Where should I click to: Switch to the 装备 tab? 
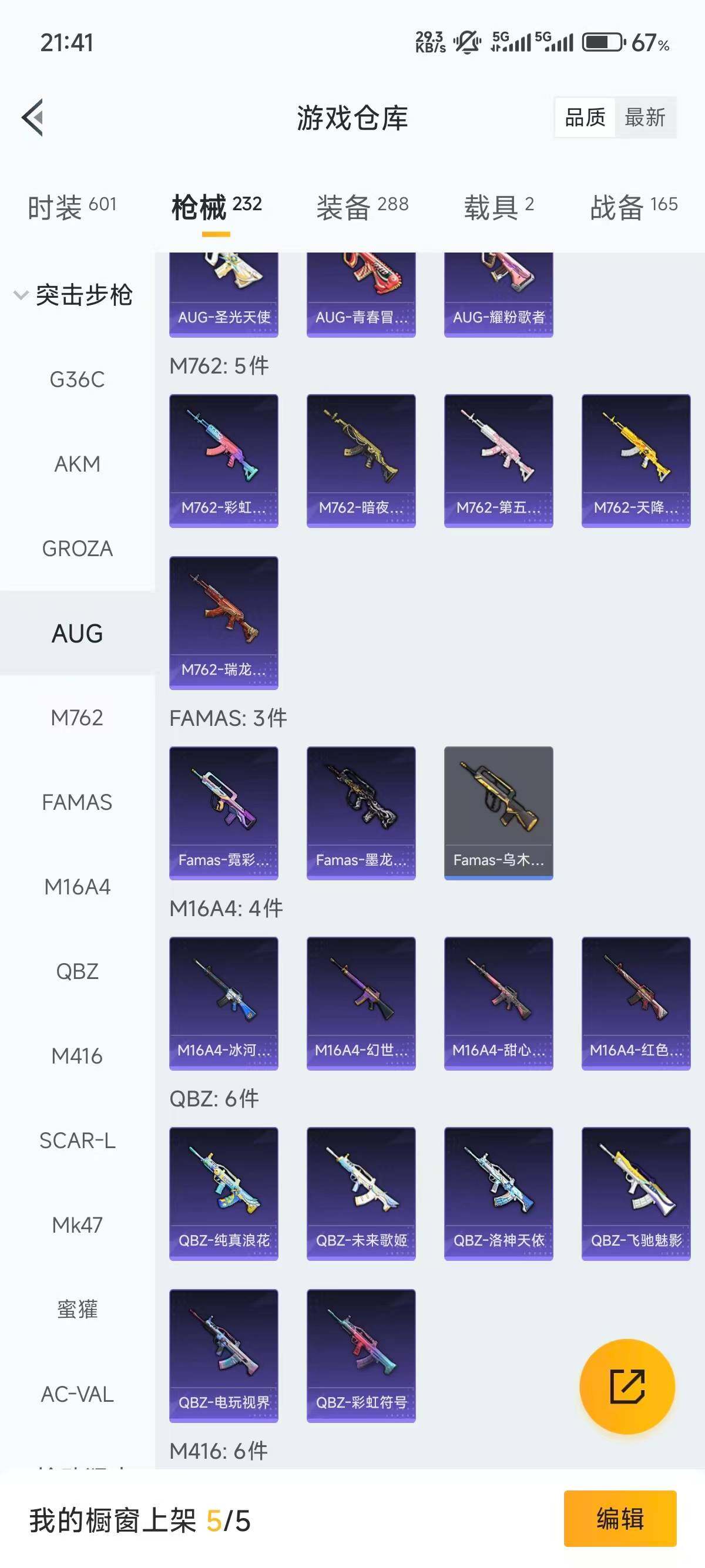pos(362,207)
